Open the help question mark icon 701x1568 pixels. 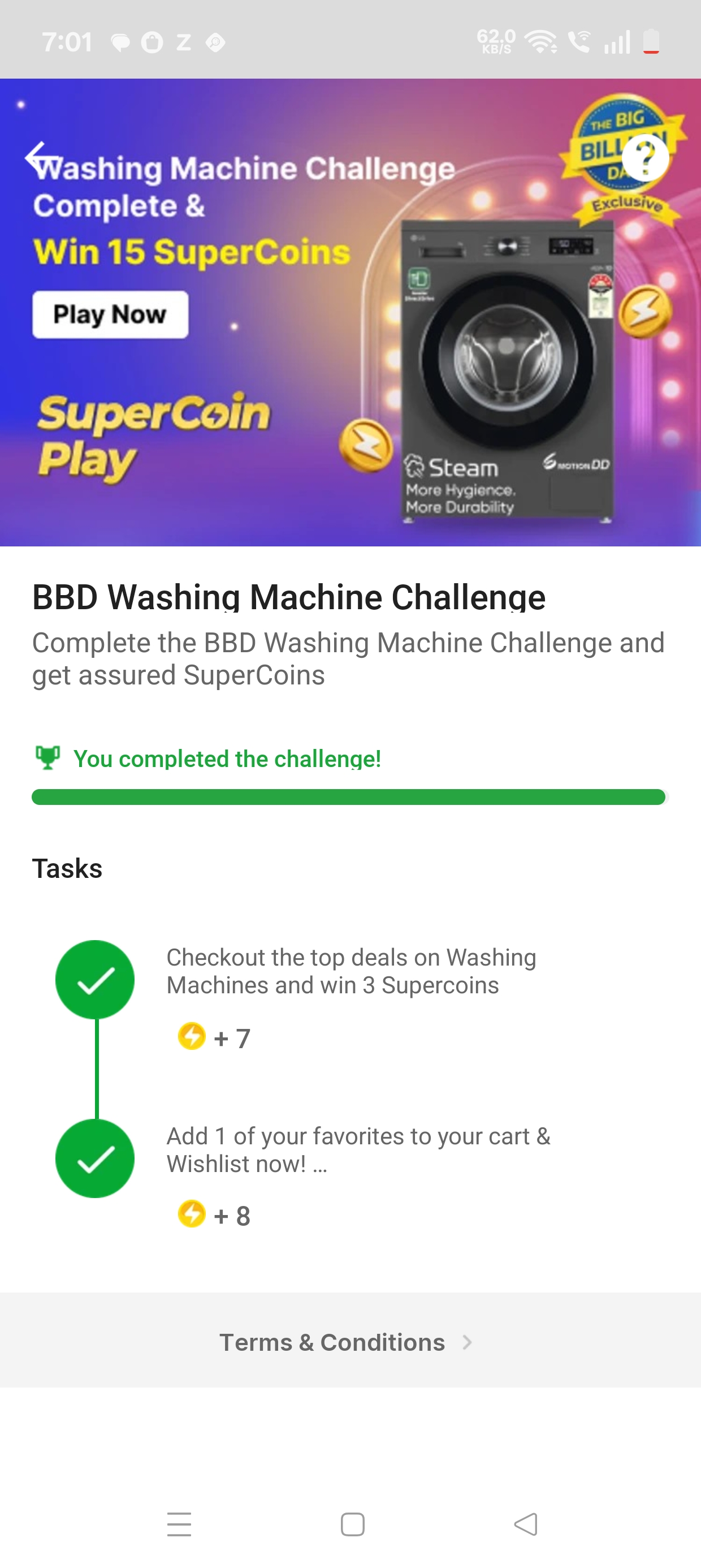(645, 158)
